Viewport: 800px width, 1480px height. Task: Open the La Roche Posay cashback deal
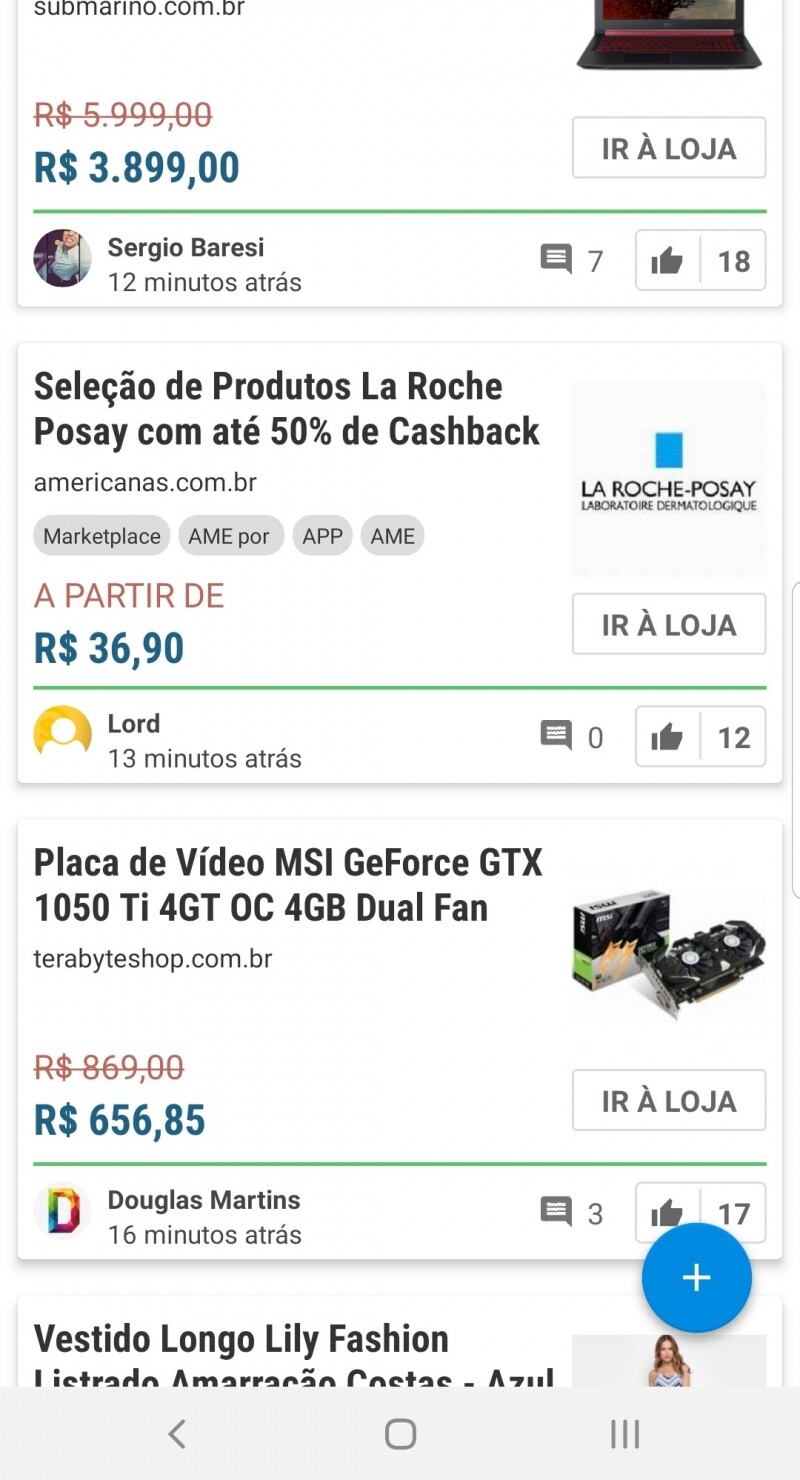coord(287,408)
